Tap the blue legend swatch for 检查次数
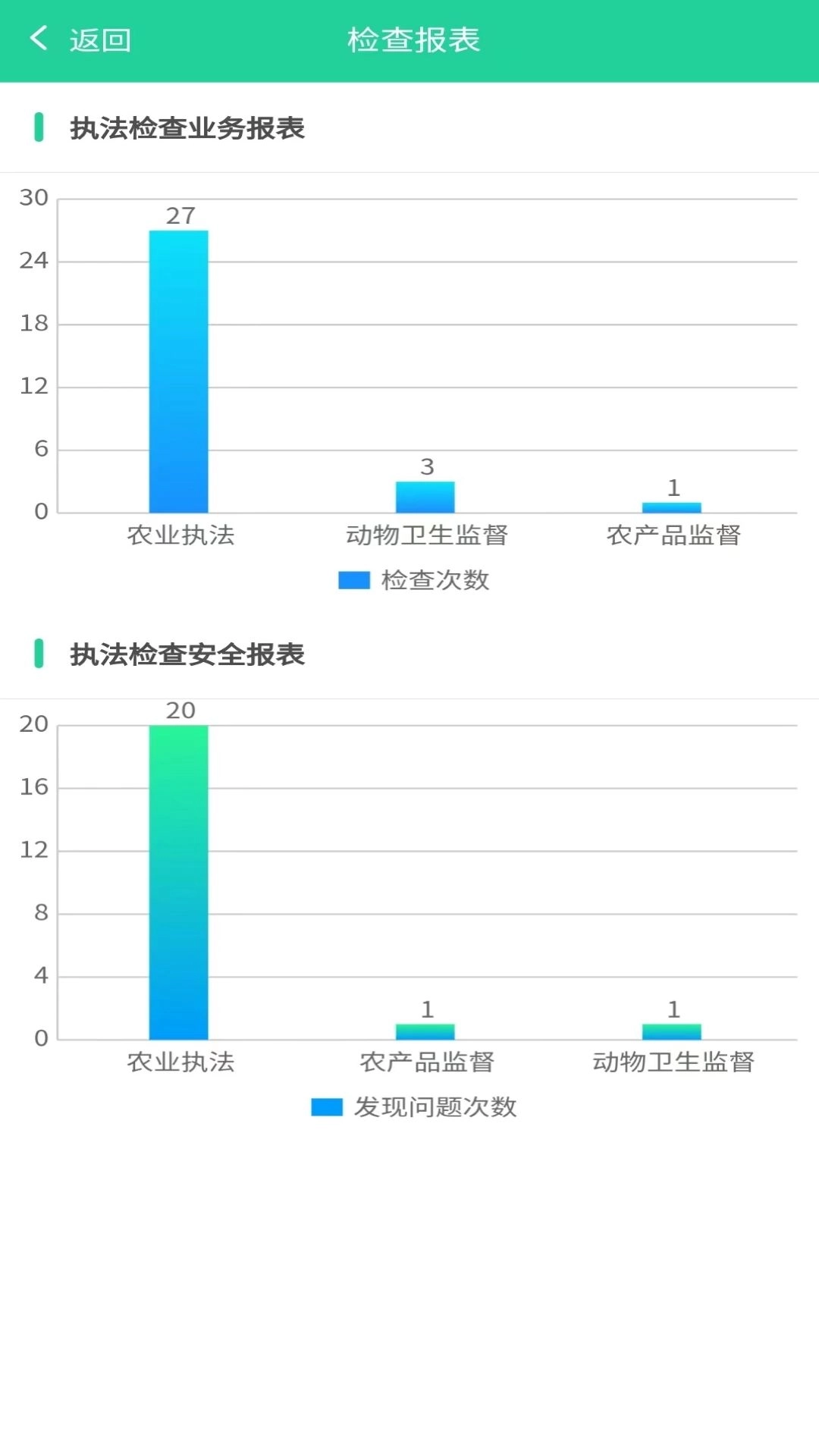819x1456 pixels. click(353, 579)
